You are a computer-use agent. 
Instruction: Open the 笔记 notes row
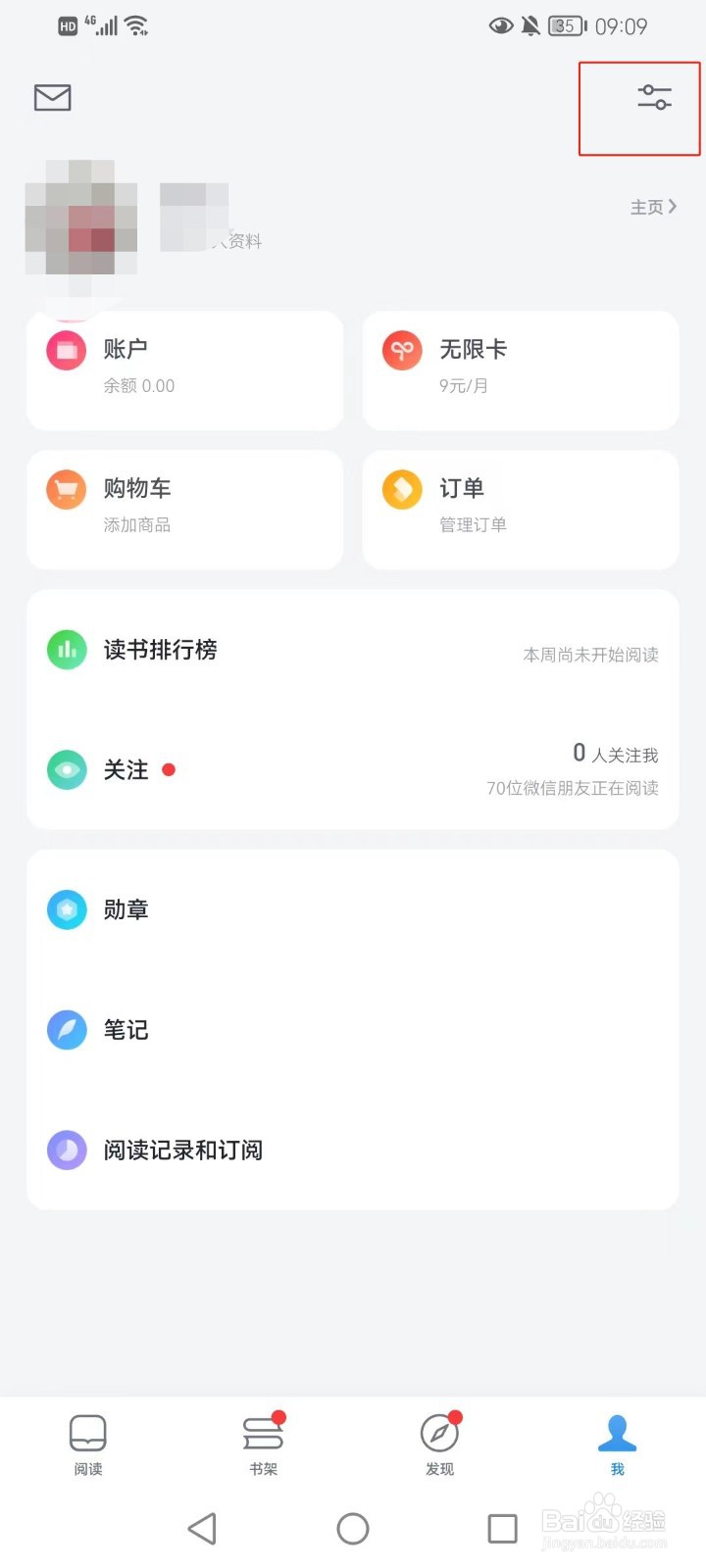(353, 1030)
